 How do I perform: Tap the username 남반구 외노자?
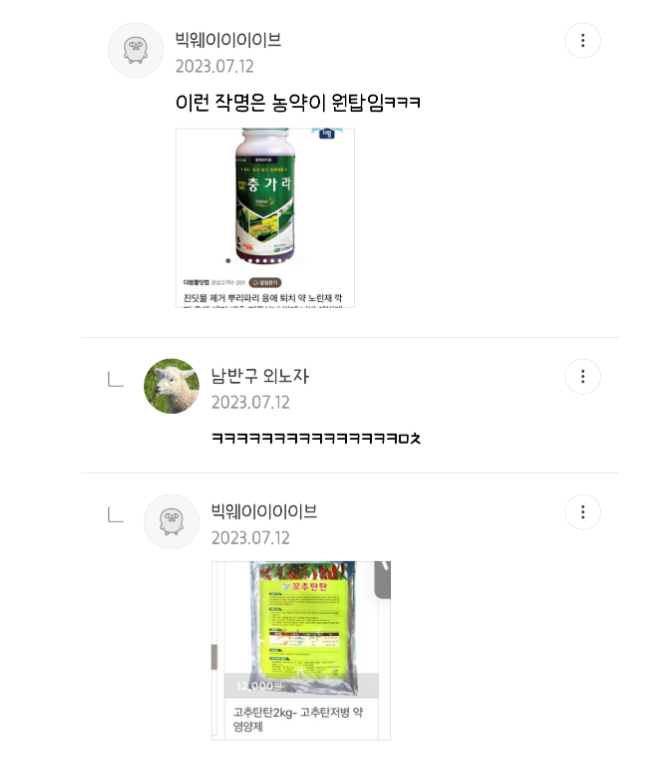260,376
